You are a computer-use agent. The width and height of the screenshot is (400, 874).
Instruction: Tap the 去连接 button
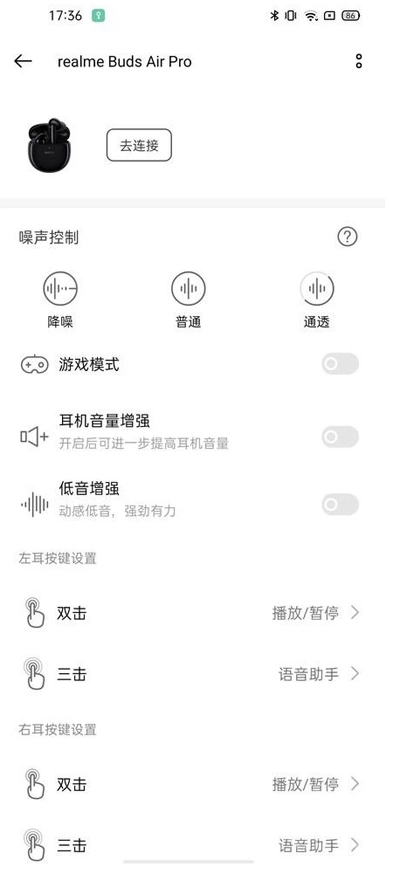click(139, 146)
